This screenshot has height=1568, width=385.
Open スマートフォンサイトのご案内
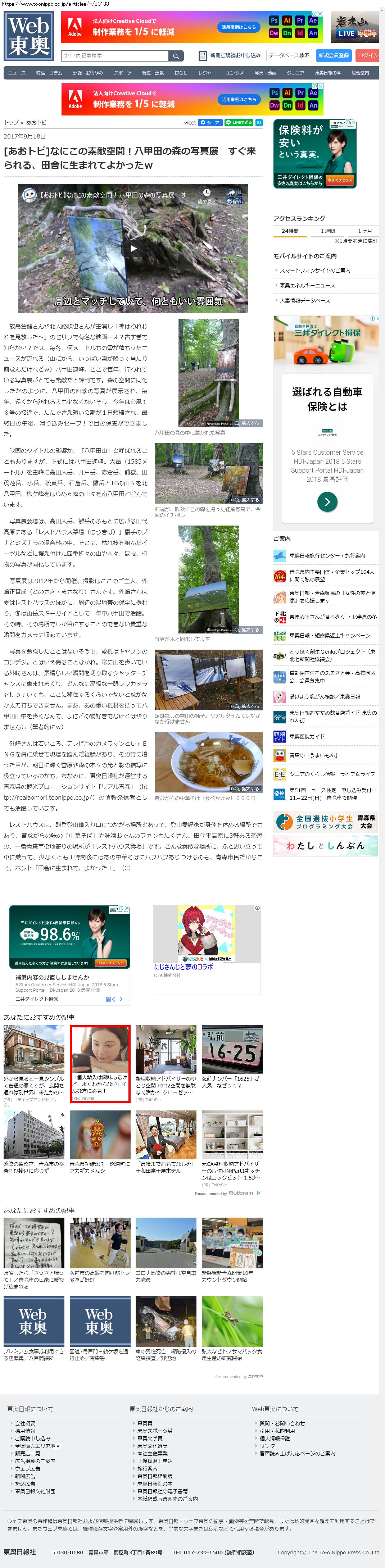pyautogui.click(x=315, y=270)
